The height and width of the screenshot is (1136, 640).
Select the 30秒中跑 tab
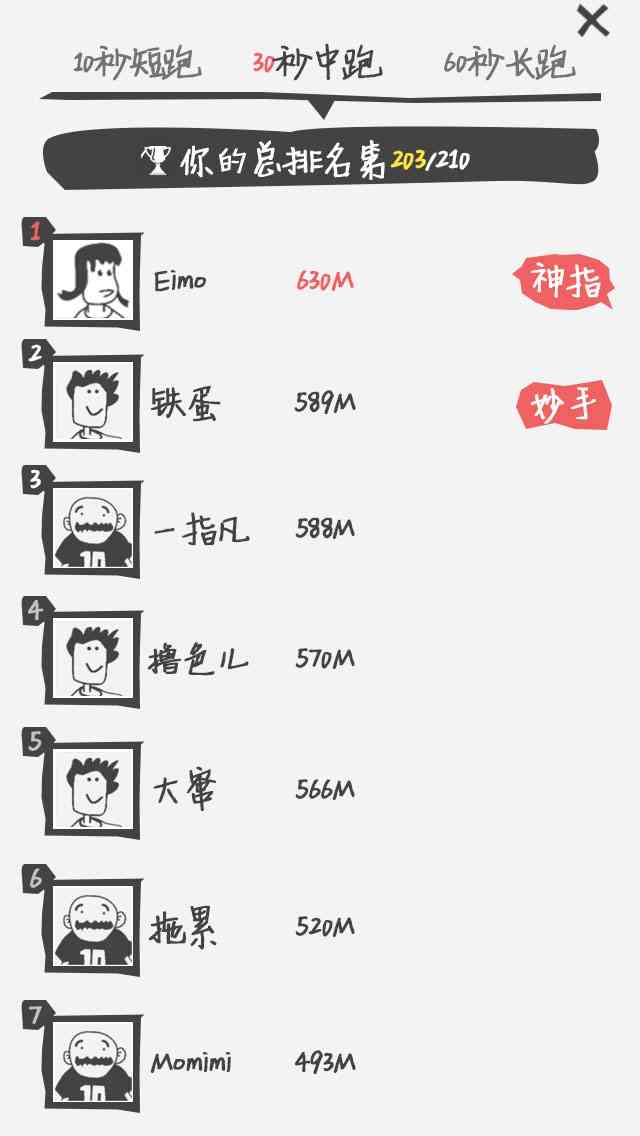pyautogui.click(x=317, y=65)
